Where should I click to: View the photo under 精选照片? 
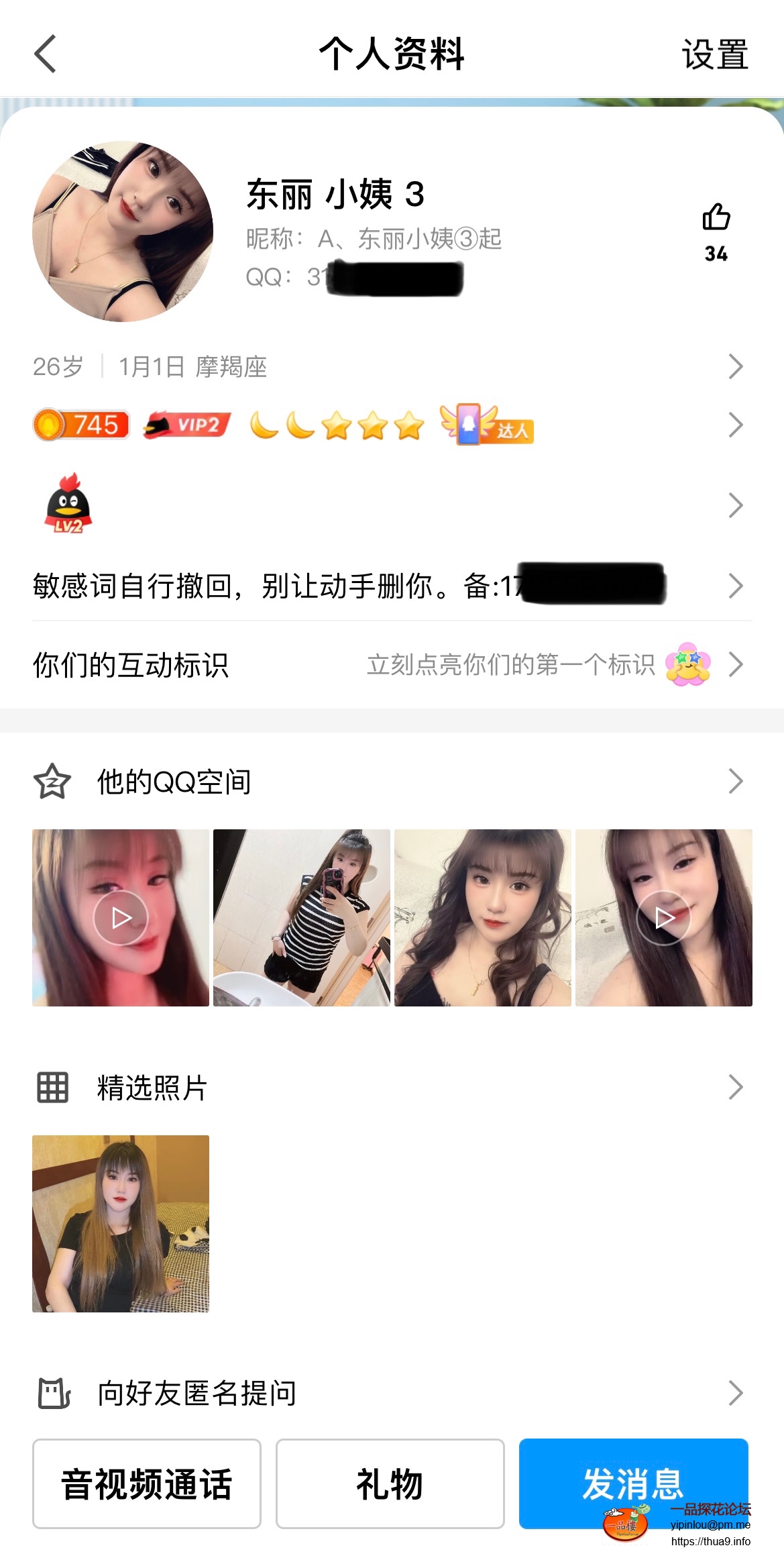click(x=121, y=1223)
